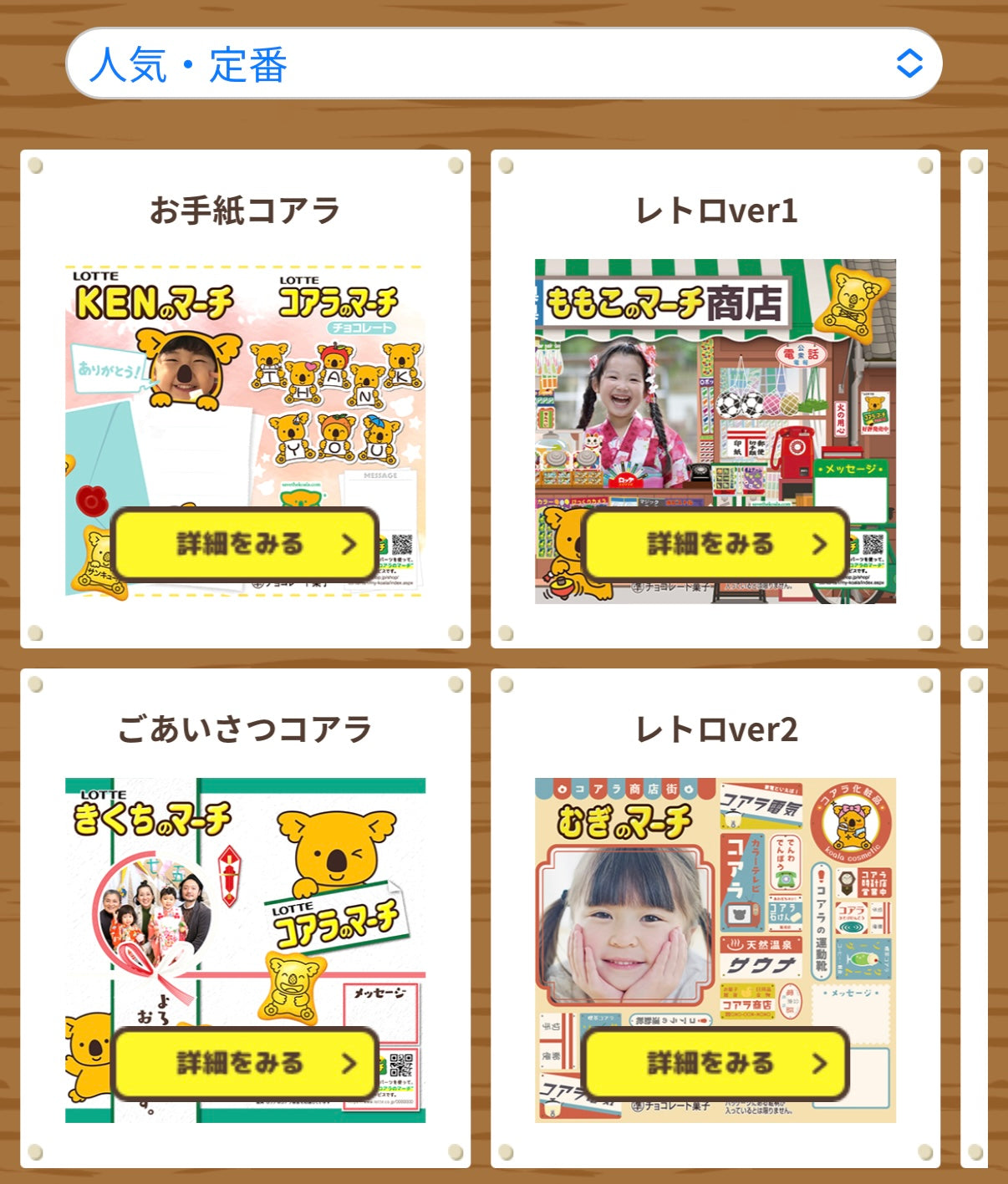
Task: View details for お手紙コアラ design
Action: (x=245, y=544)
